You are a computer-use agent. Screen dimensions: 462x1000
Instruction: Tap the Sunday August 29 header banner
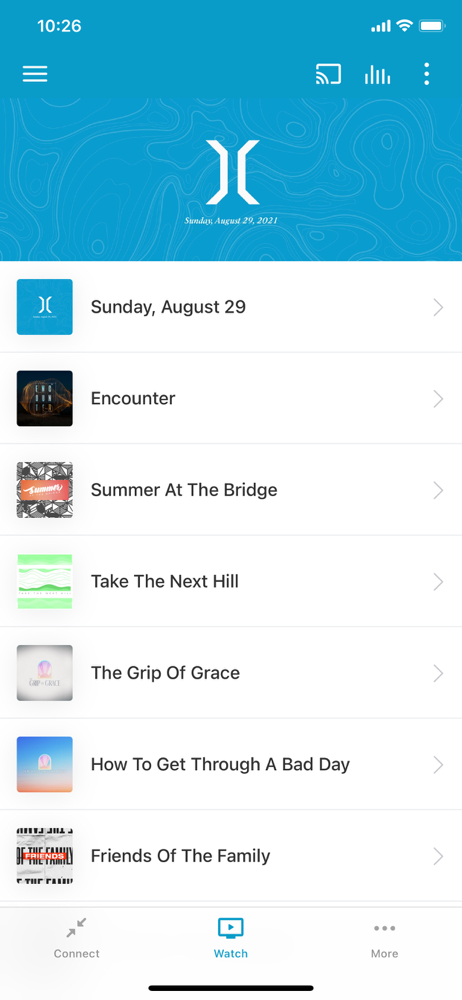pyautogui.click(x=231, y=179)
